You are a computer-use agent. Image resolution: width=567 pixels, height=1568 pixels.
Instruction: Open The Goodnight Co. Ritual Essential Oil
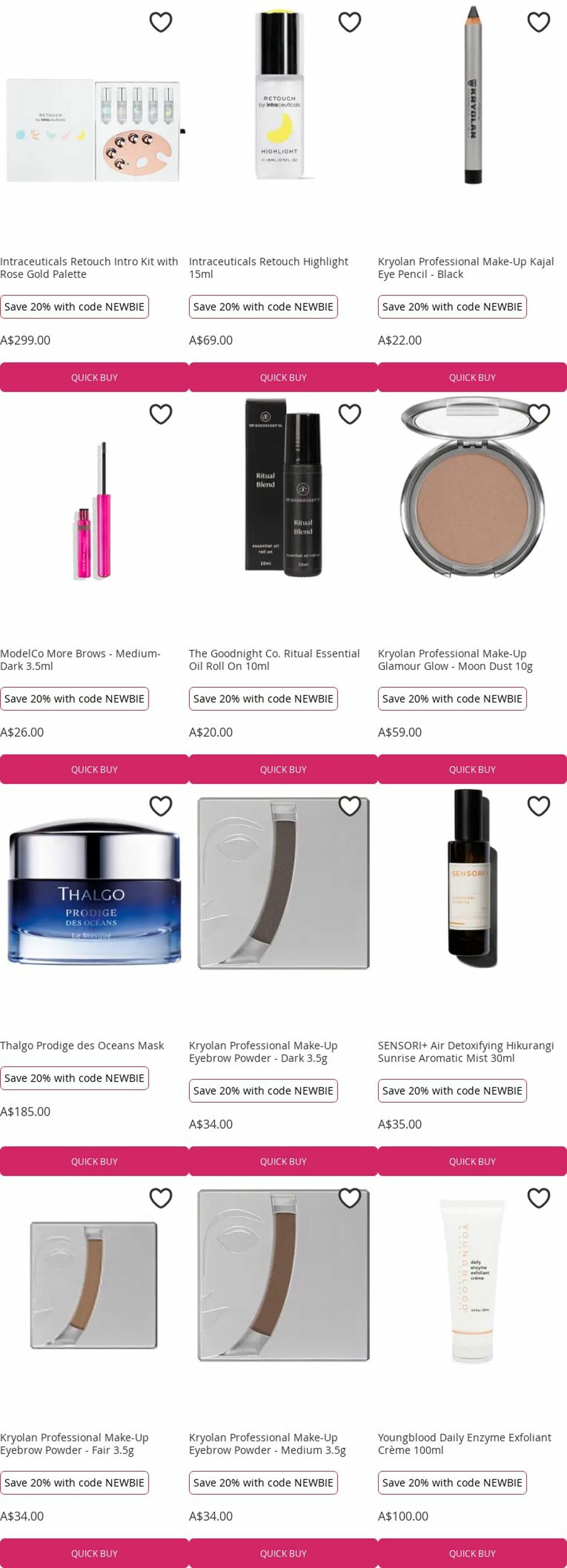pos(274,659)
